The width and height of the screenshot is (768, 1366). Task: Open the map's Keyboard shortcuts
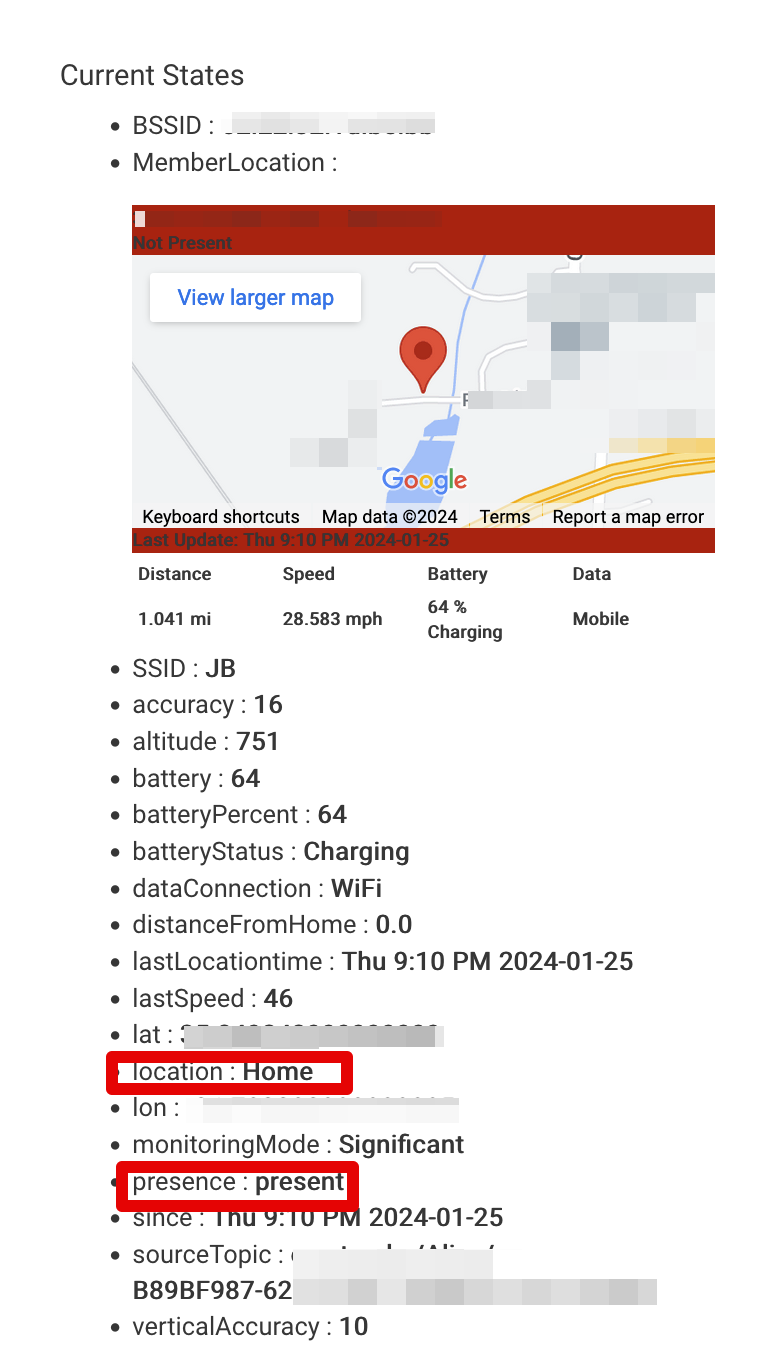pos(221,517)
